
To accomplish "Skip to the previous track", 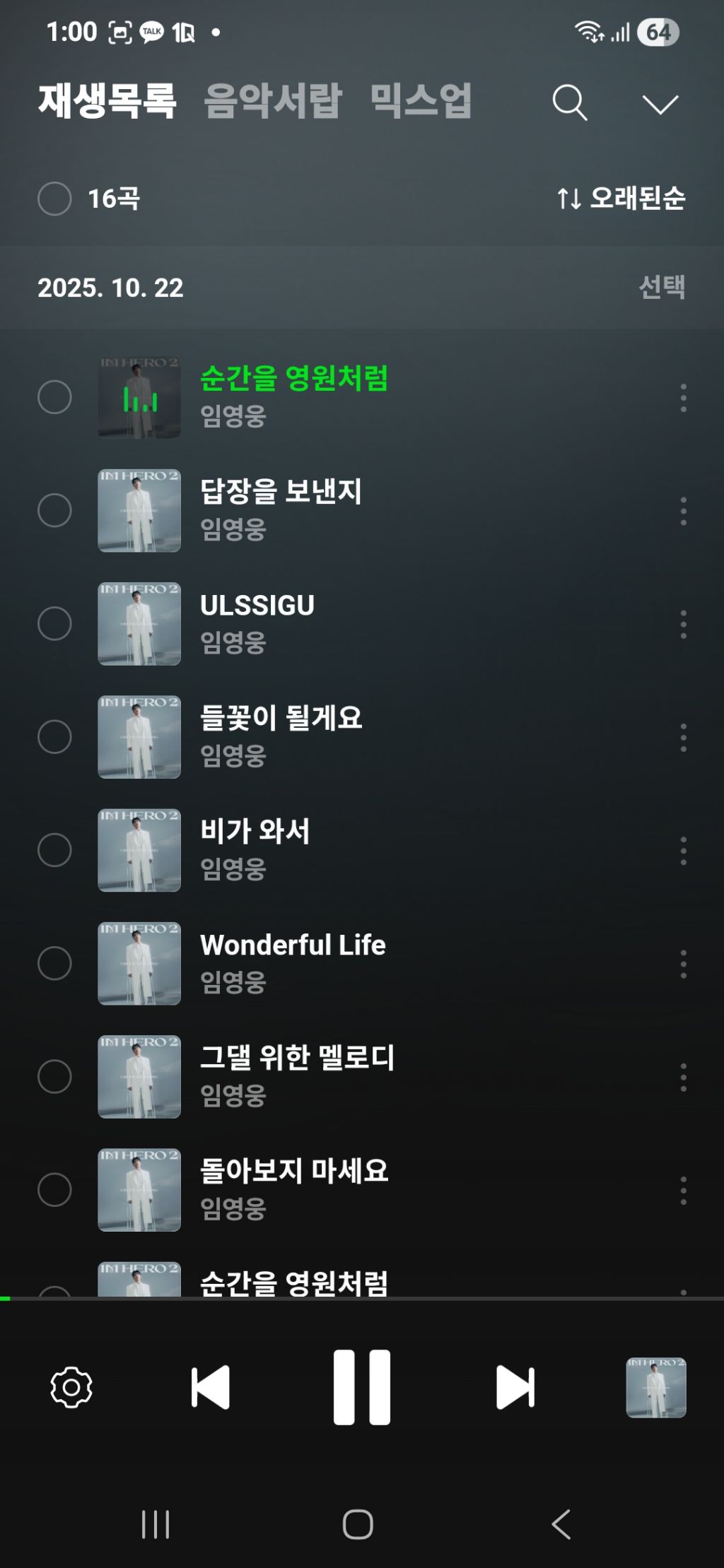I will [211, 1387].
